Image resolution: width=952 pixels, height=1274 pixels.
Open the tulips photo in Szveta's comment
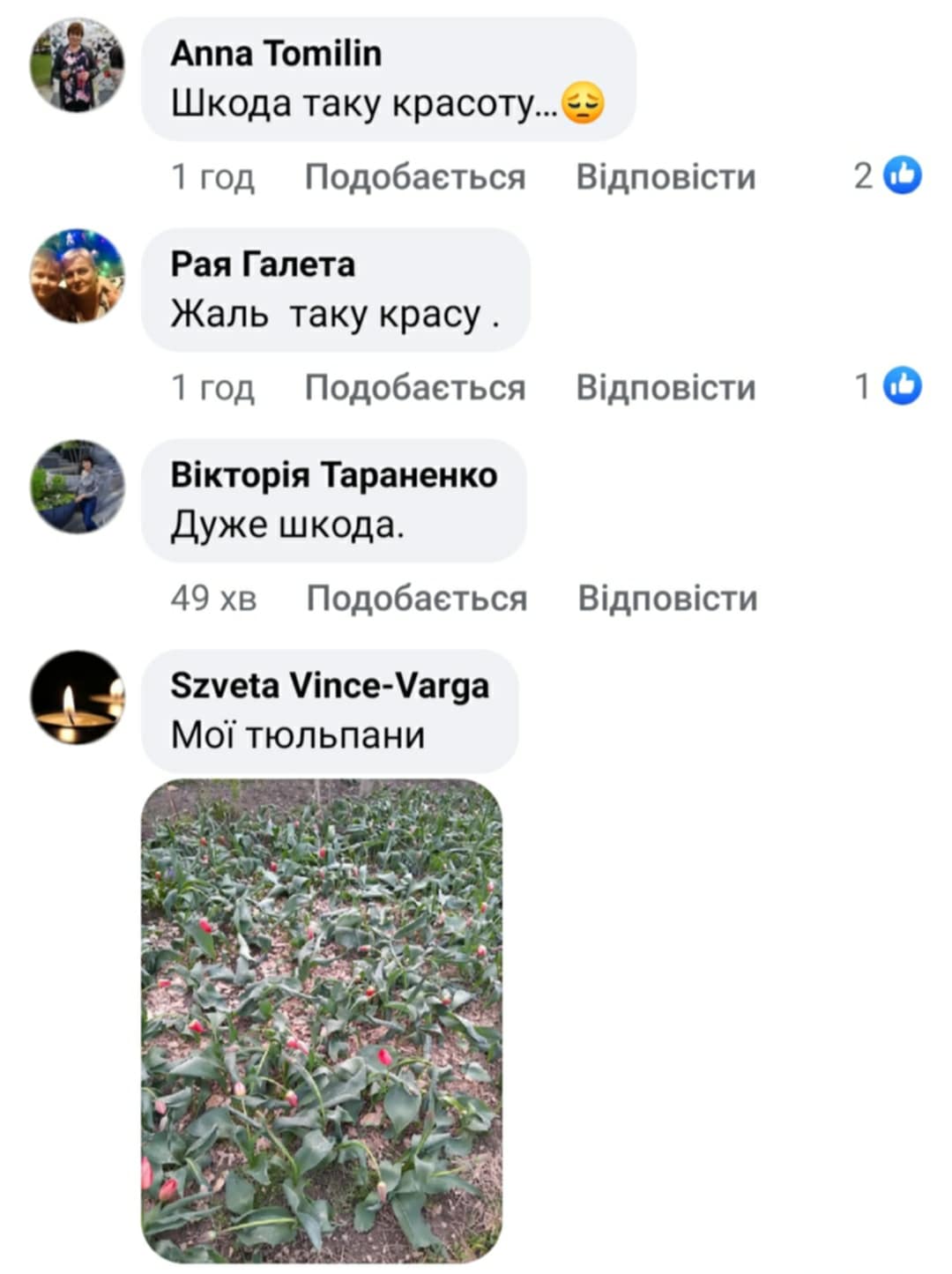click(322, 1020)
